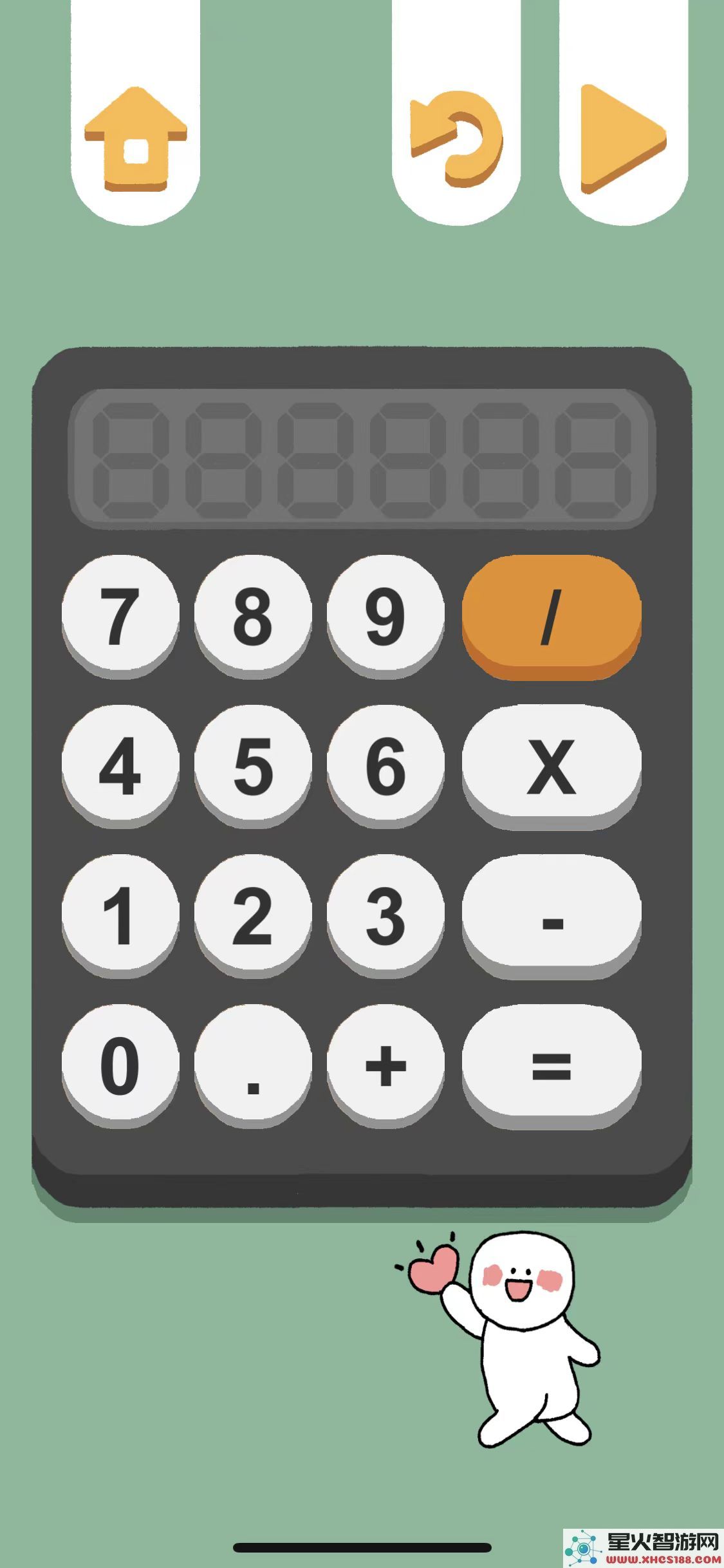Tap the 0 key
This screenshot has height=1568, width=724.
[x=120, y=1064]
